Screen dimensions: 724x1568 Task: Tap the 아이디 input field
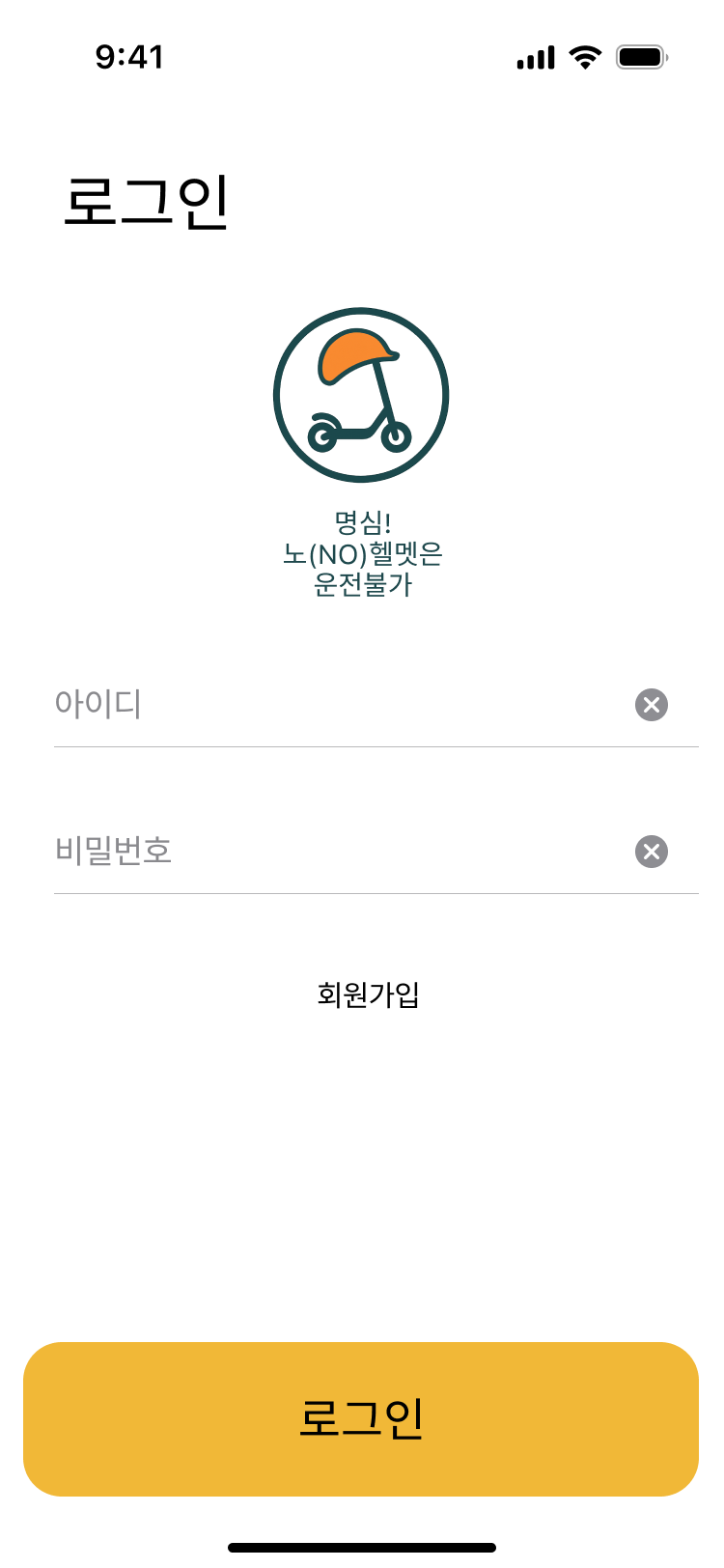328,705
